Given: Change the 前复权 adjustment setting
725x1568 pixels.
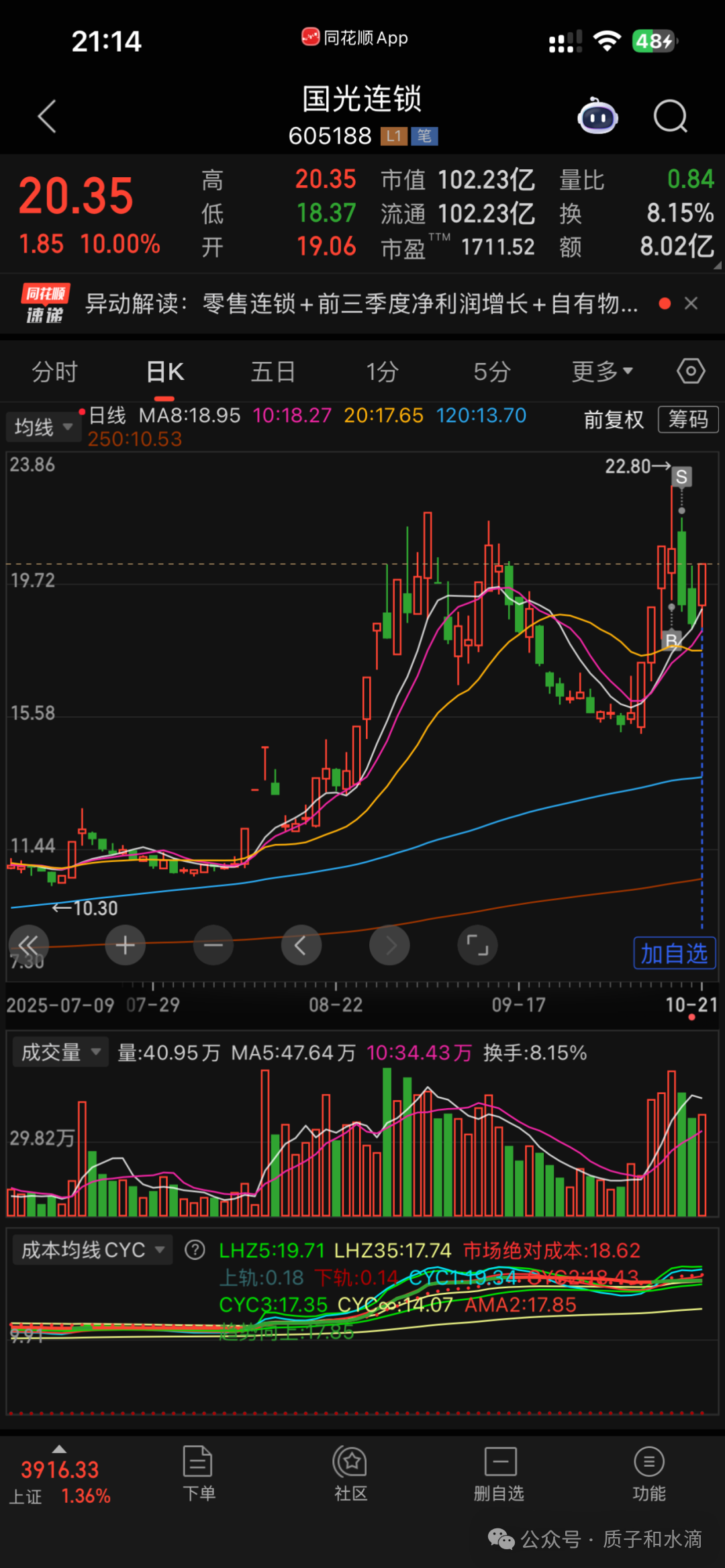Looking at the screenshot, I should coord(614,420).
